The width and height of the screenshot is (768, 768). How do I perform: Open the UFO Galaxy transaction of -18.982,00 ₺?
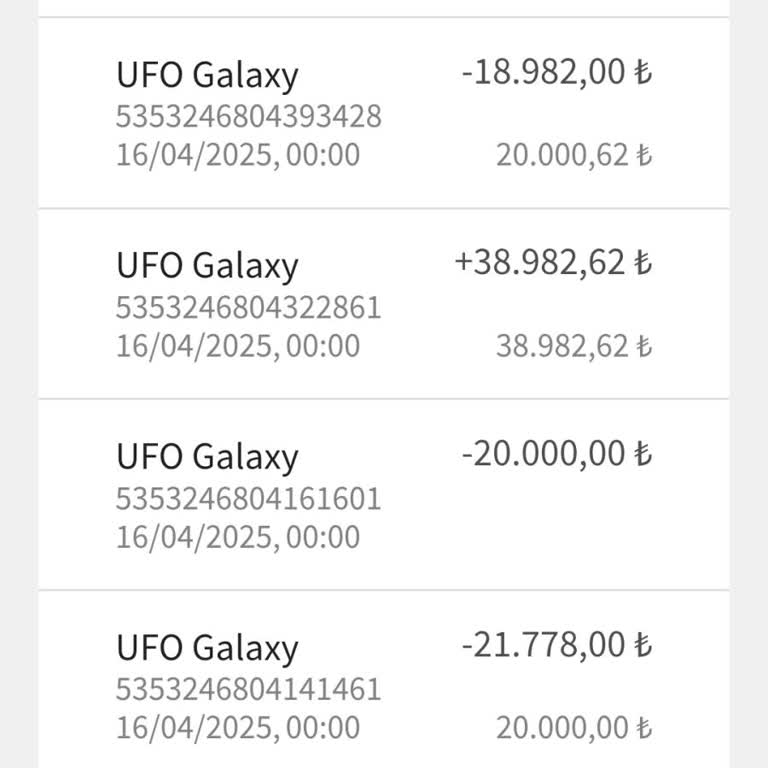[x=384, y=114]
